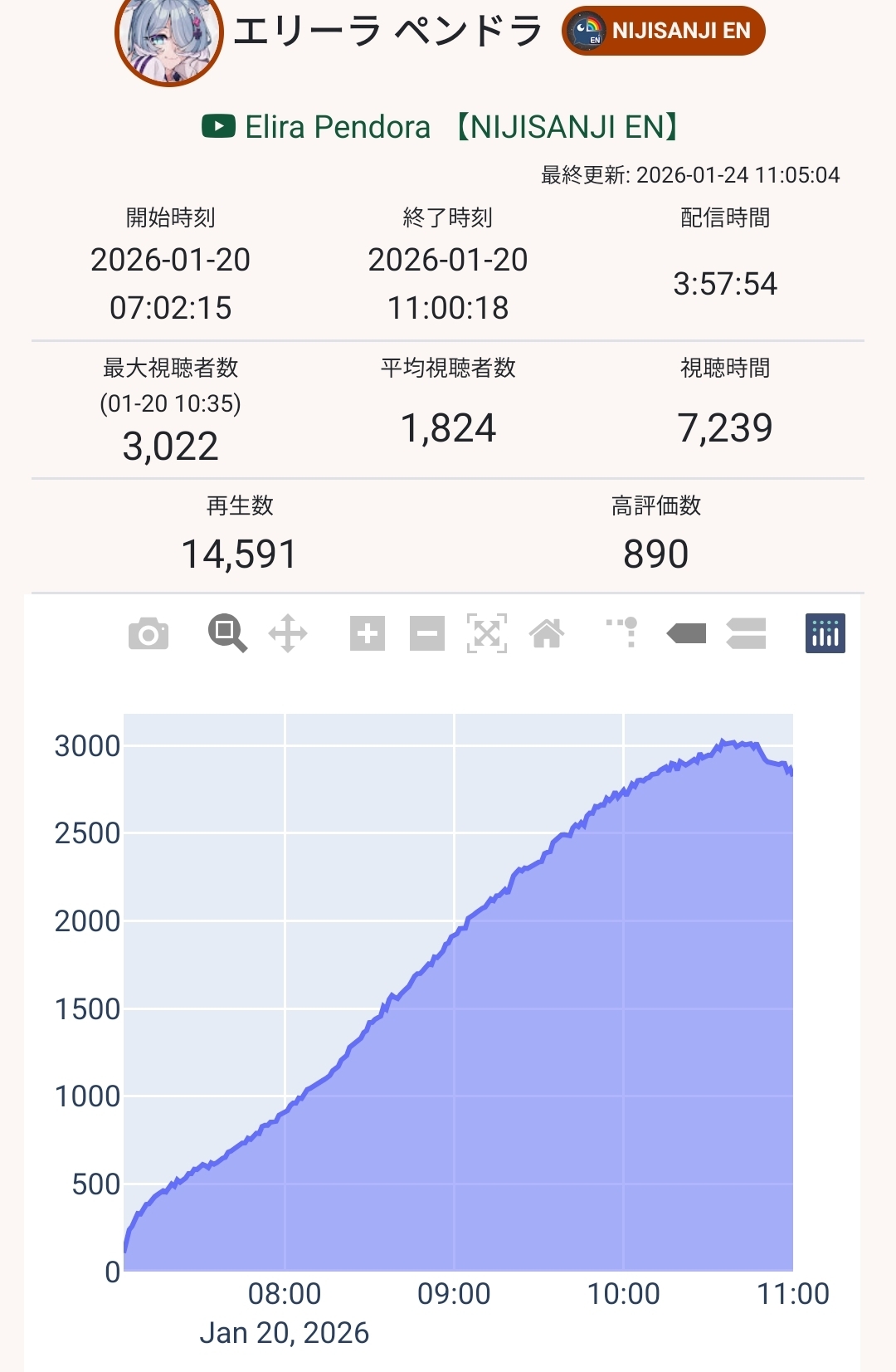Viewport: 896px width, 1372px height.
Task: Zoom out with the minus button
Action: pyautogui.click(x=427, y=634)
